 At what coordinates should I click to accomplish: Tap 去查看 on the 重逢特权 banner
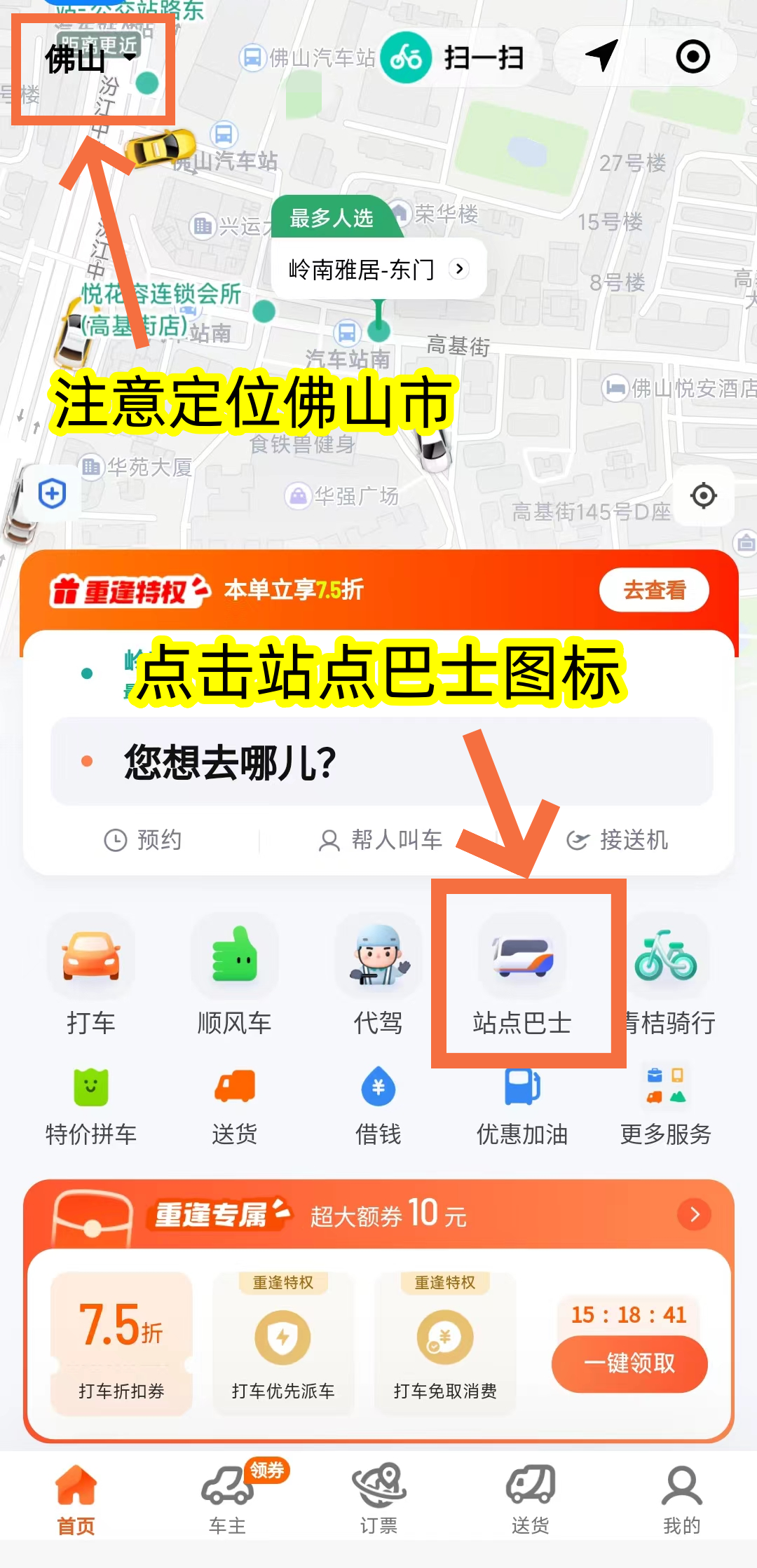[x=653, y=590]
